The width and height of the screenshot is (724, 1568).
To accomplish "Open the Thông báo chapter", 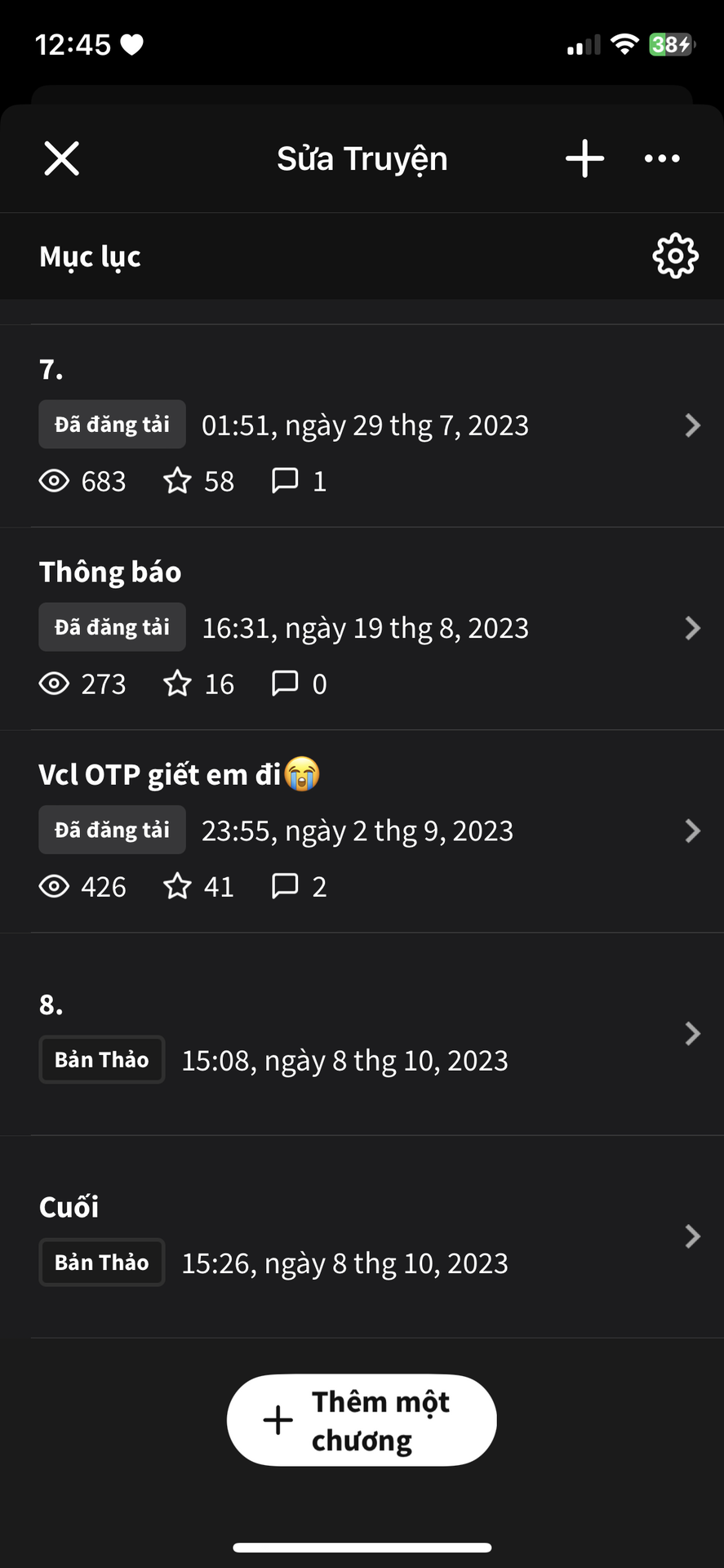I will point(362,629).
